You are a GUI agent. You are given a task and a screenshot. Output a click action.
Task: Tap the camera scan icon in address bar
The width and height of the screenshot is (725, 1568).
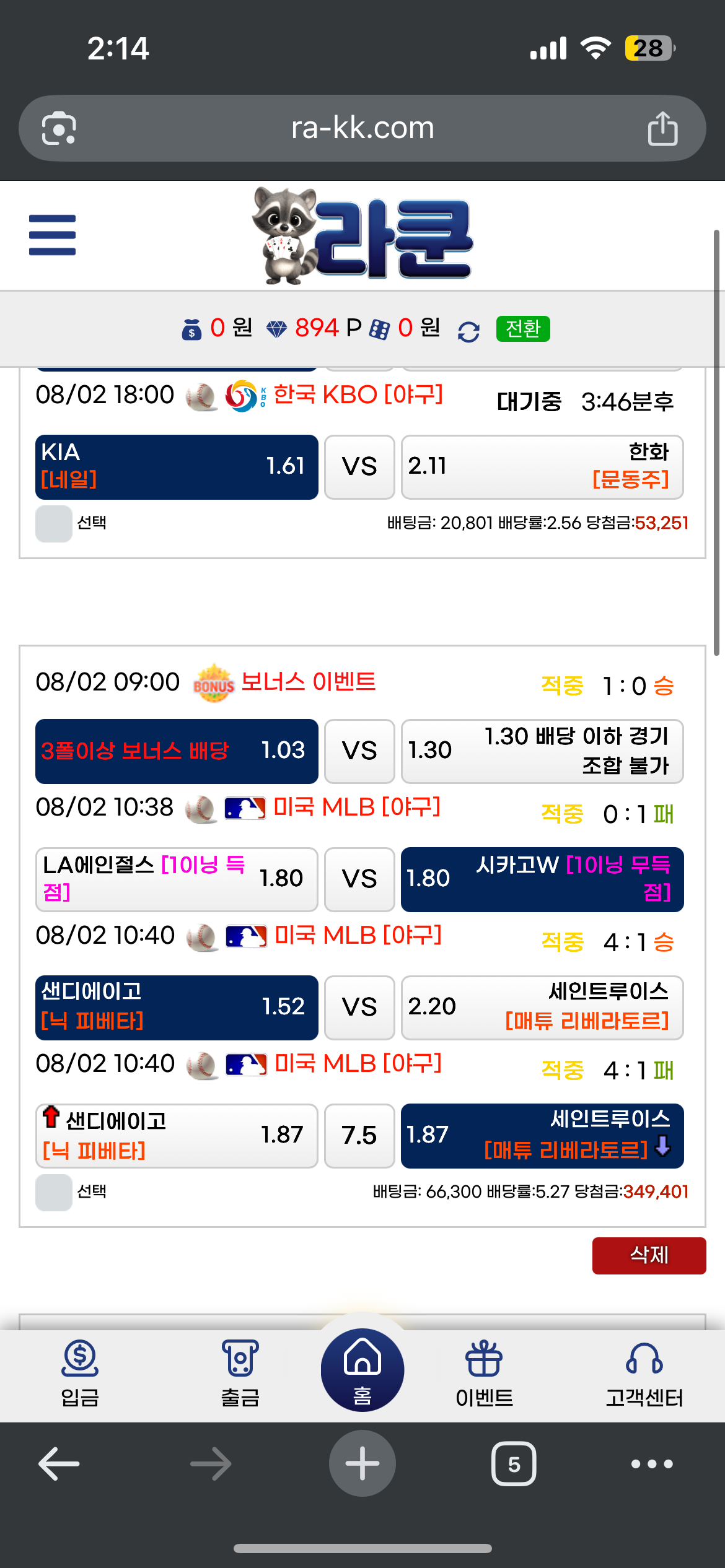coord(59,128)
